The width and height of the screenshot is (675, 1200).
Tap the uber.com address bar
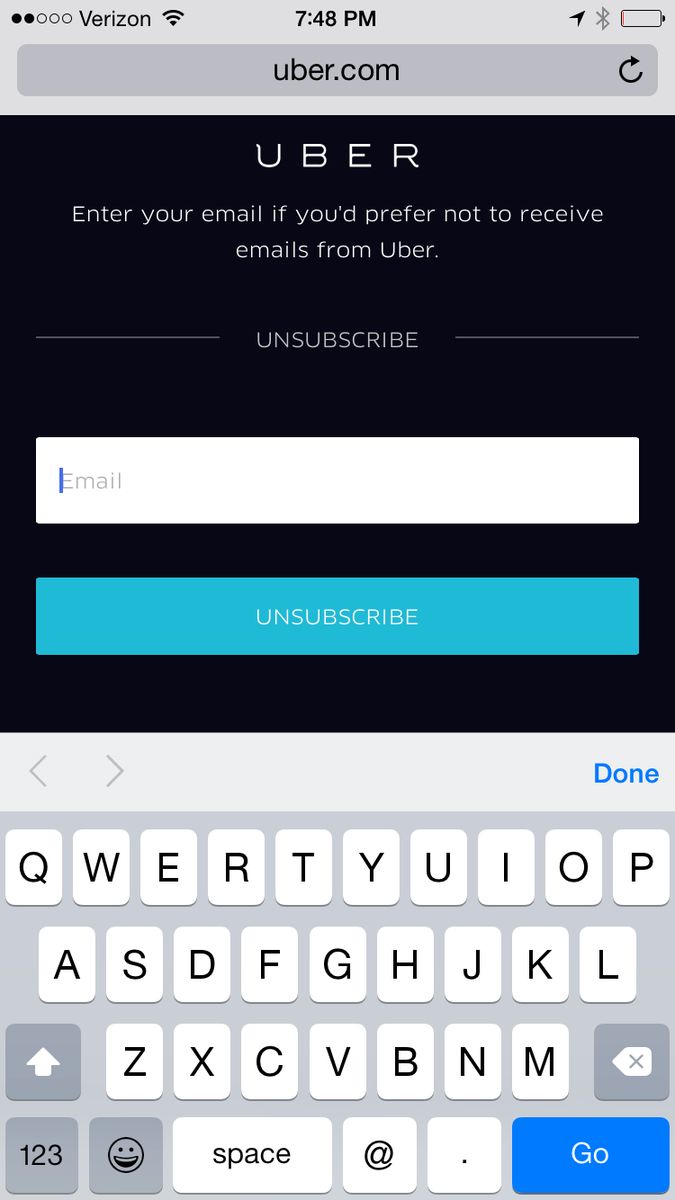pyautogui.click(x=336, y=70)
